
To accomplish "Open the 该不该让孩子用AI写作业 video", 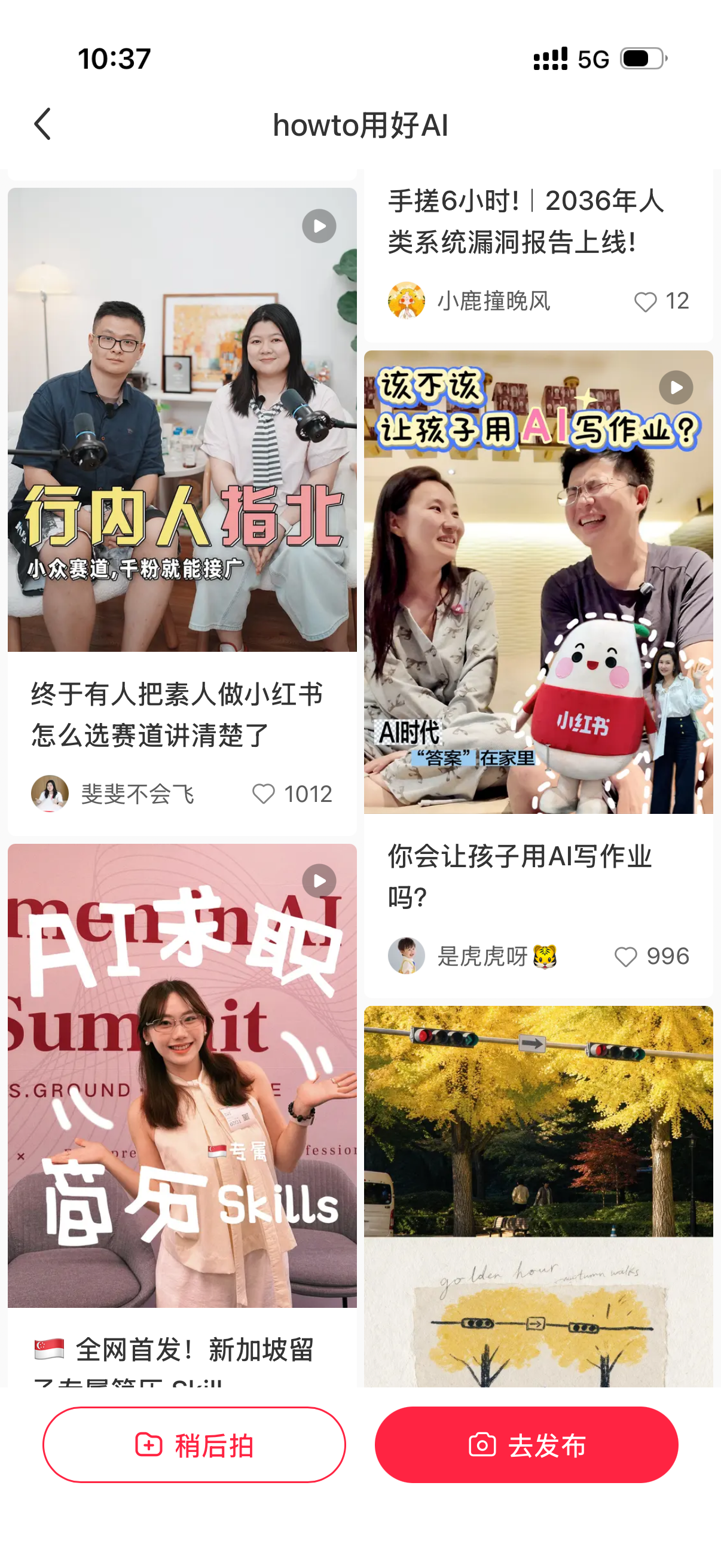I will pos(539,582).
